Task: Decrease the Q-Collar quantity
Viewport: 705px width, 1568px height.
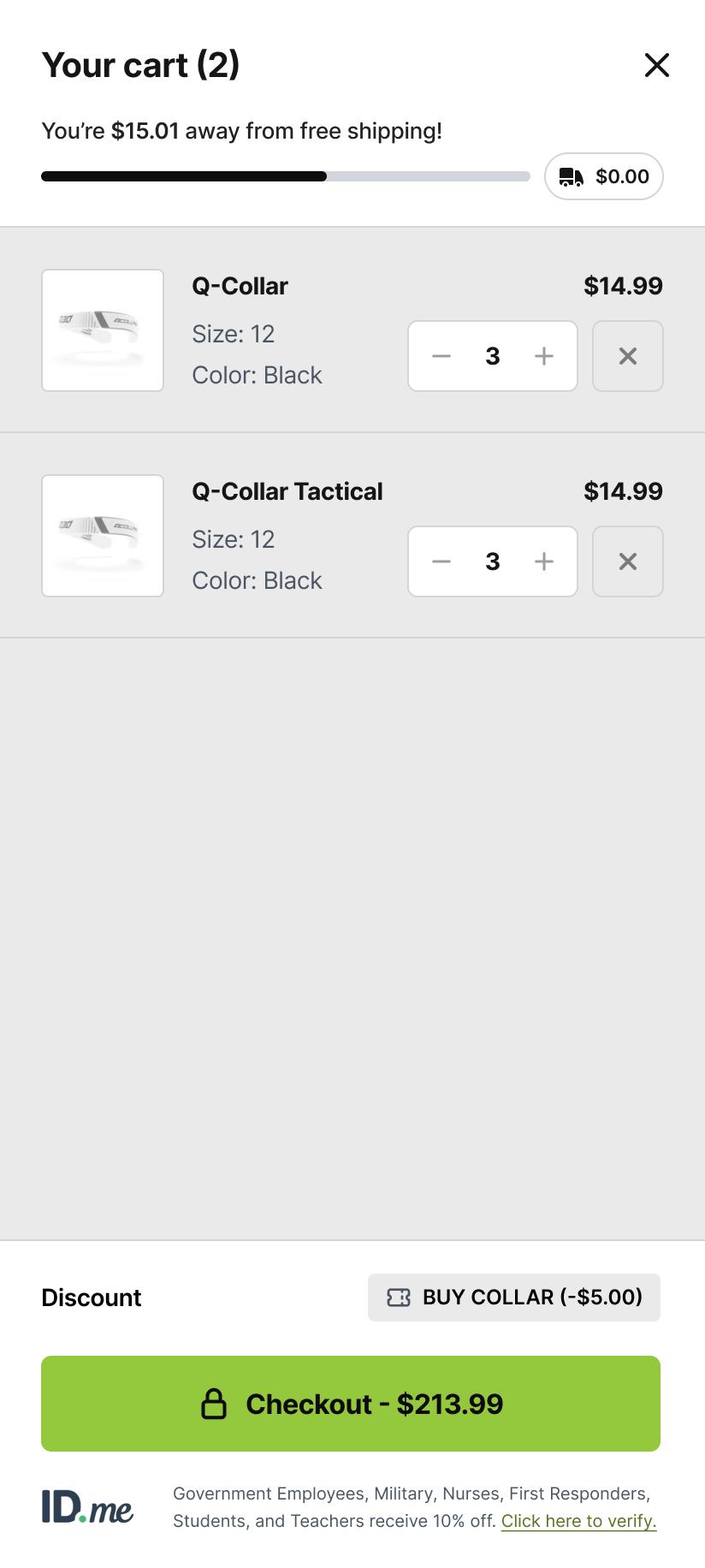Action: coord(441,356)
